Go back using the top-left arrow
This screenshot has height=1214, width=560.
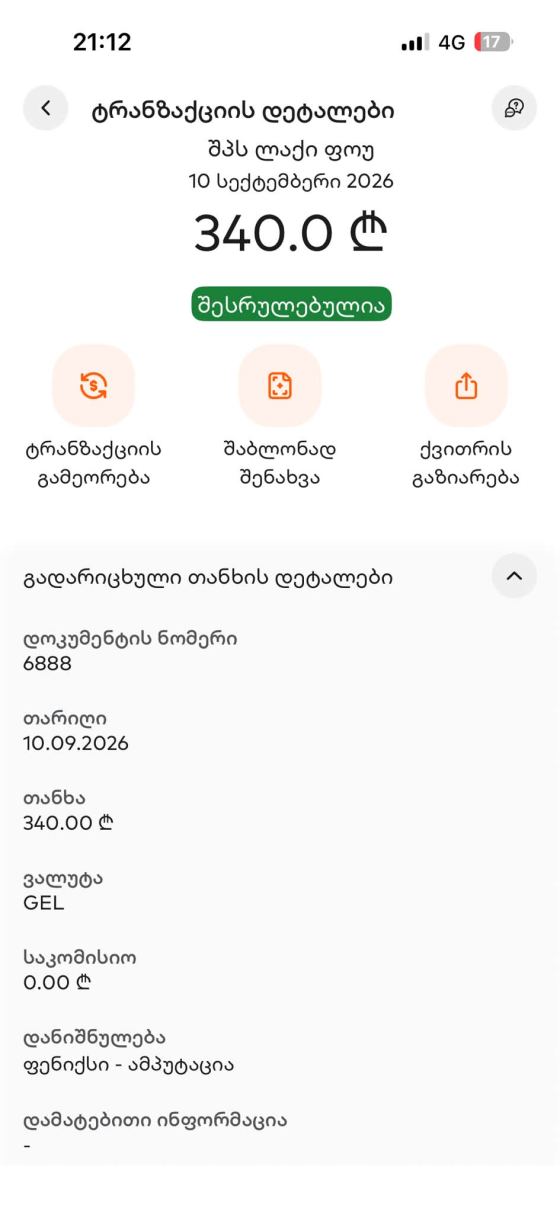click(46, 108)
